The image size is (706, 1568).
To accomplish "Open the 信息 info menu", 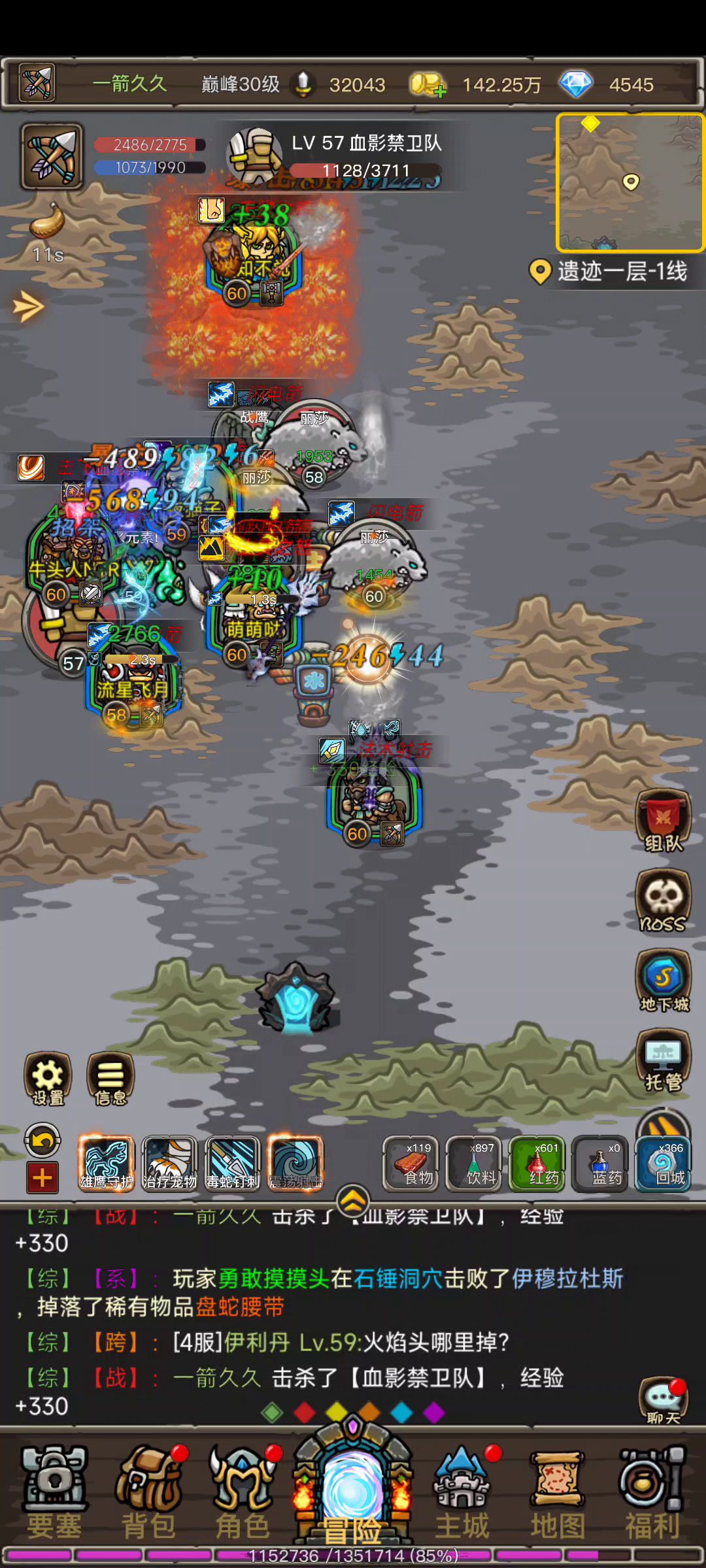I will (110, 1077).
